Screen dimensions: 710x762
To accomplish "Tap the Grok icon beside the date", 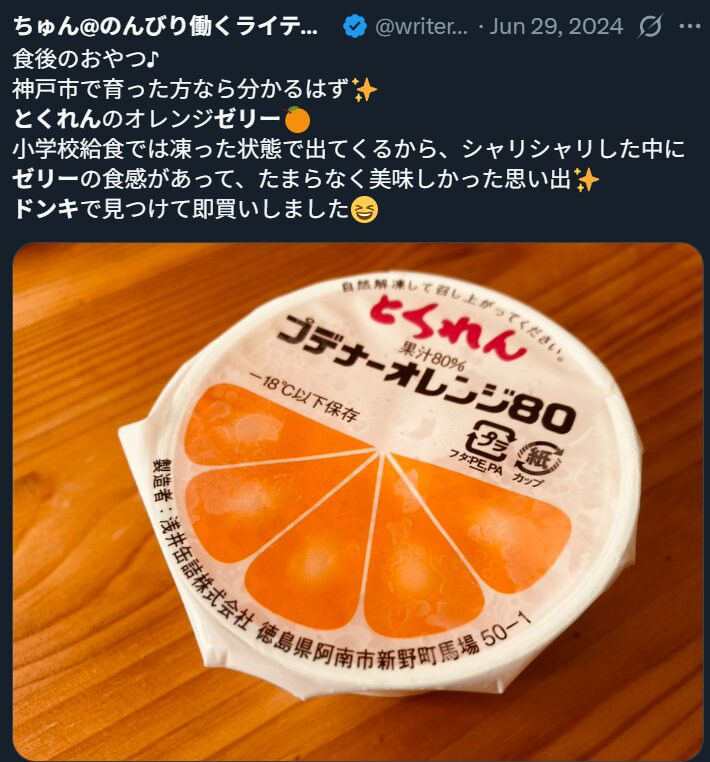I will [x=650, y=27].
